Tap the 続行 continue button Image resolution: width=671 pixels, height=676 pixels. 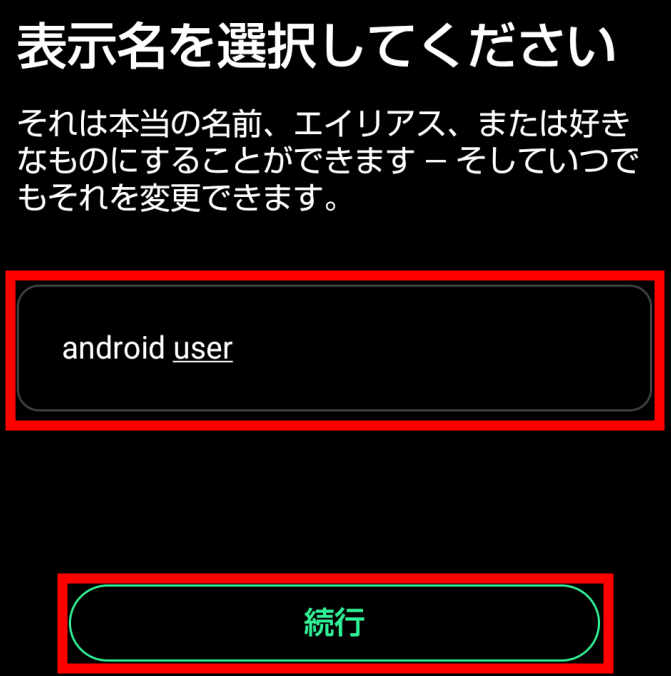click(334, 622)
